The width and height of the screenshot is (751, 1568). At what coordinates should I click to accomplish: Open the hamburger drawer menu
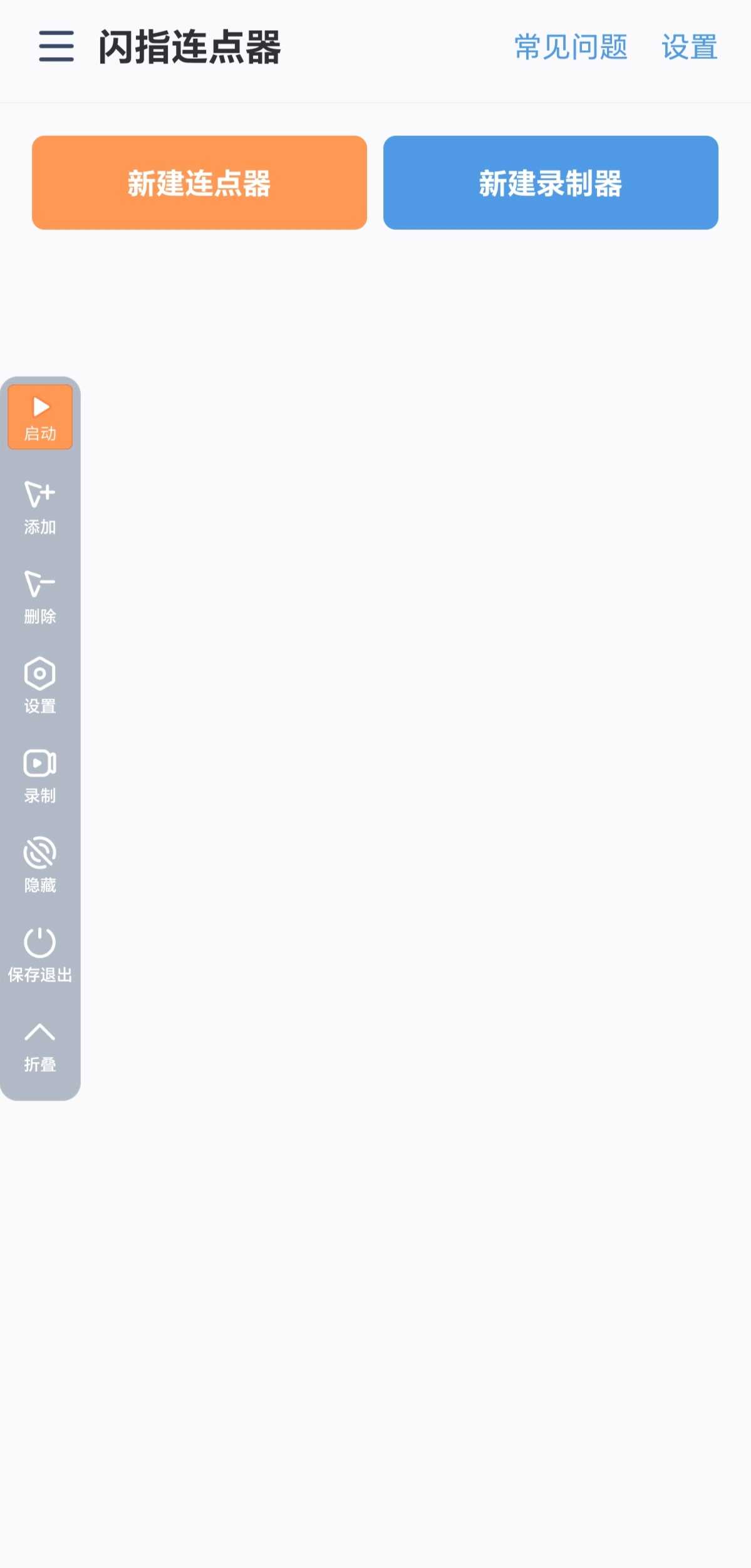point(56,46)
